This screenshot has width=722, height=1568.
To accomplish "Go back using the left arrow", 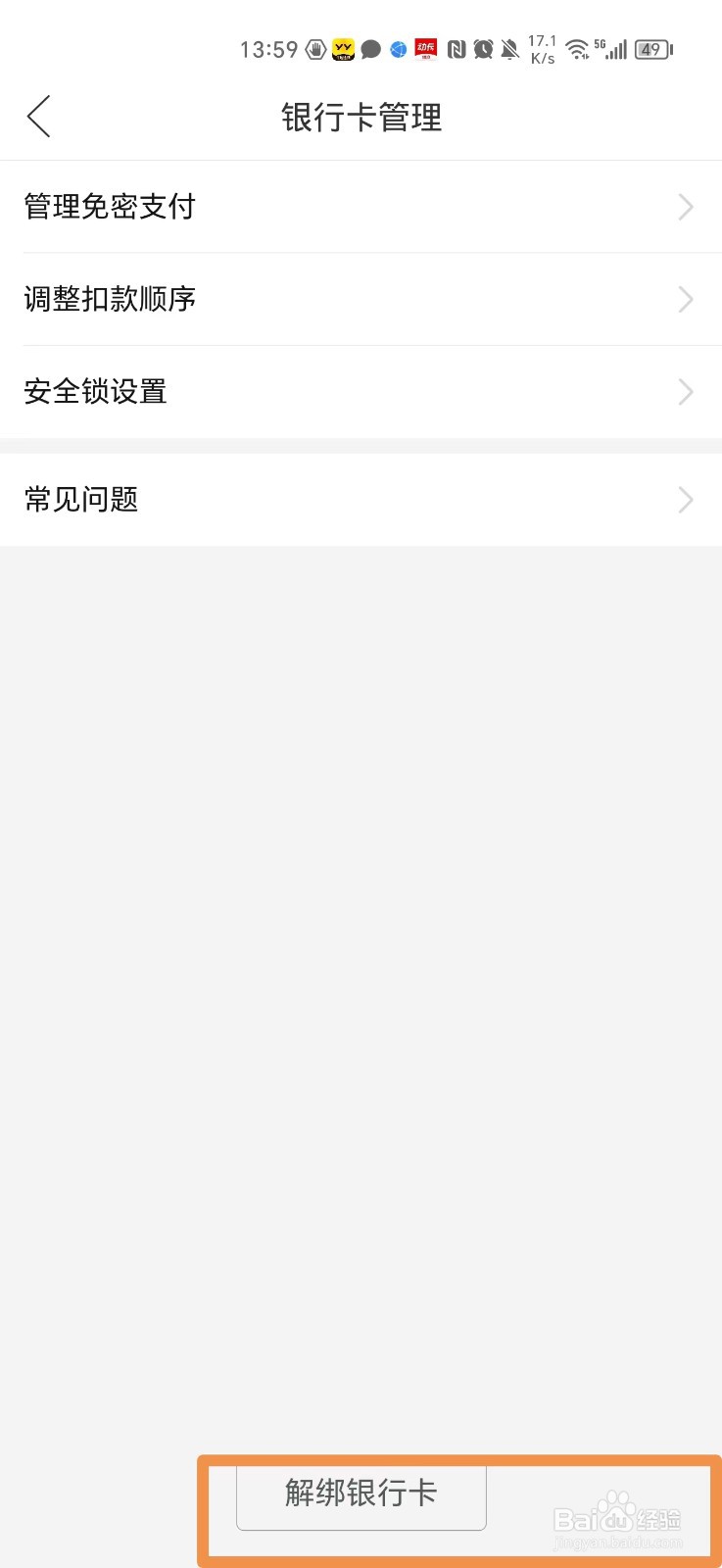I will pyautogui.click(x=39, y=116).
